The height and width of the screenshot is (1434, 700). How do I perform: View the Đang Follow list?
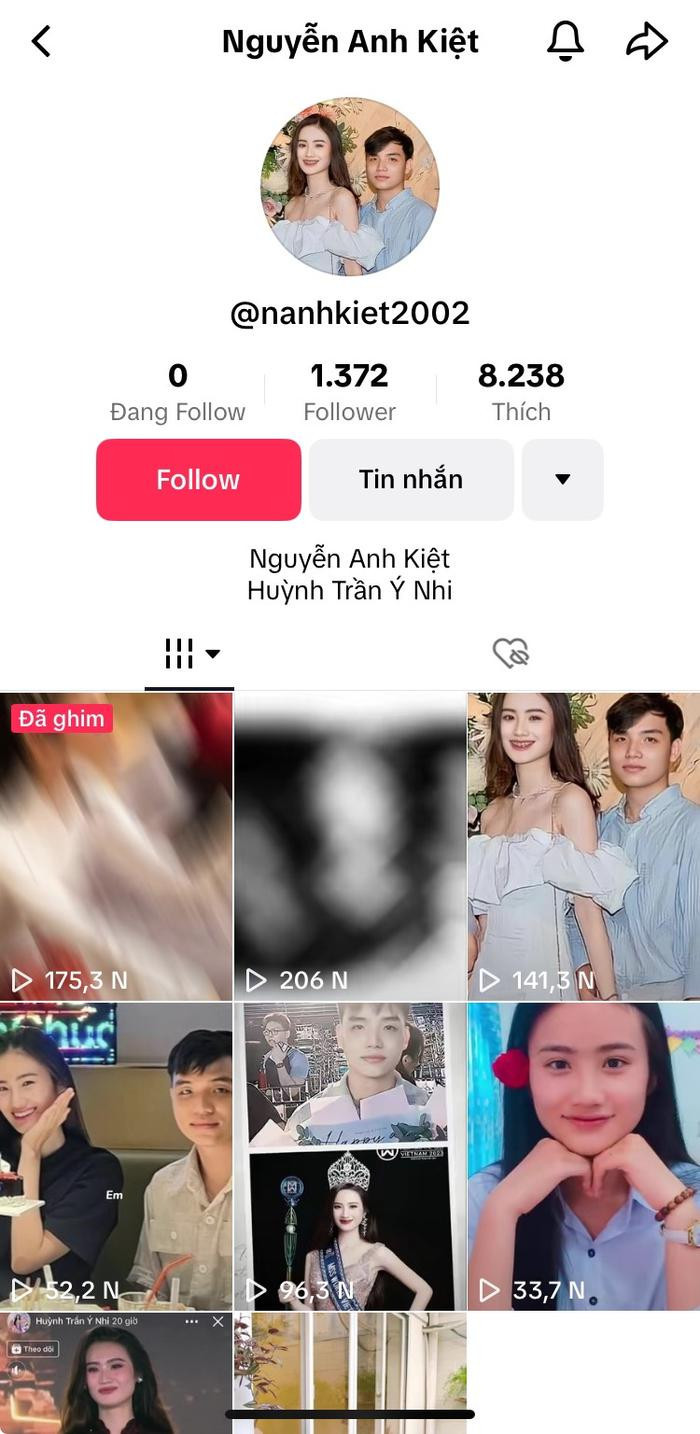[x=177, y=392]
